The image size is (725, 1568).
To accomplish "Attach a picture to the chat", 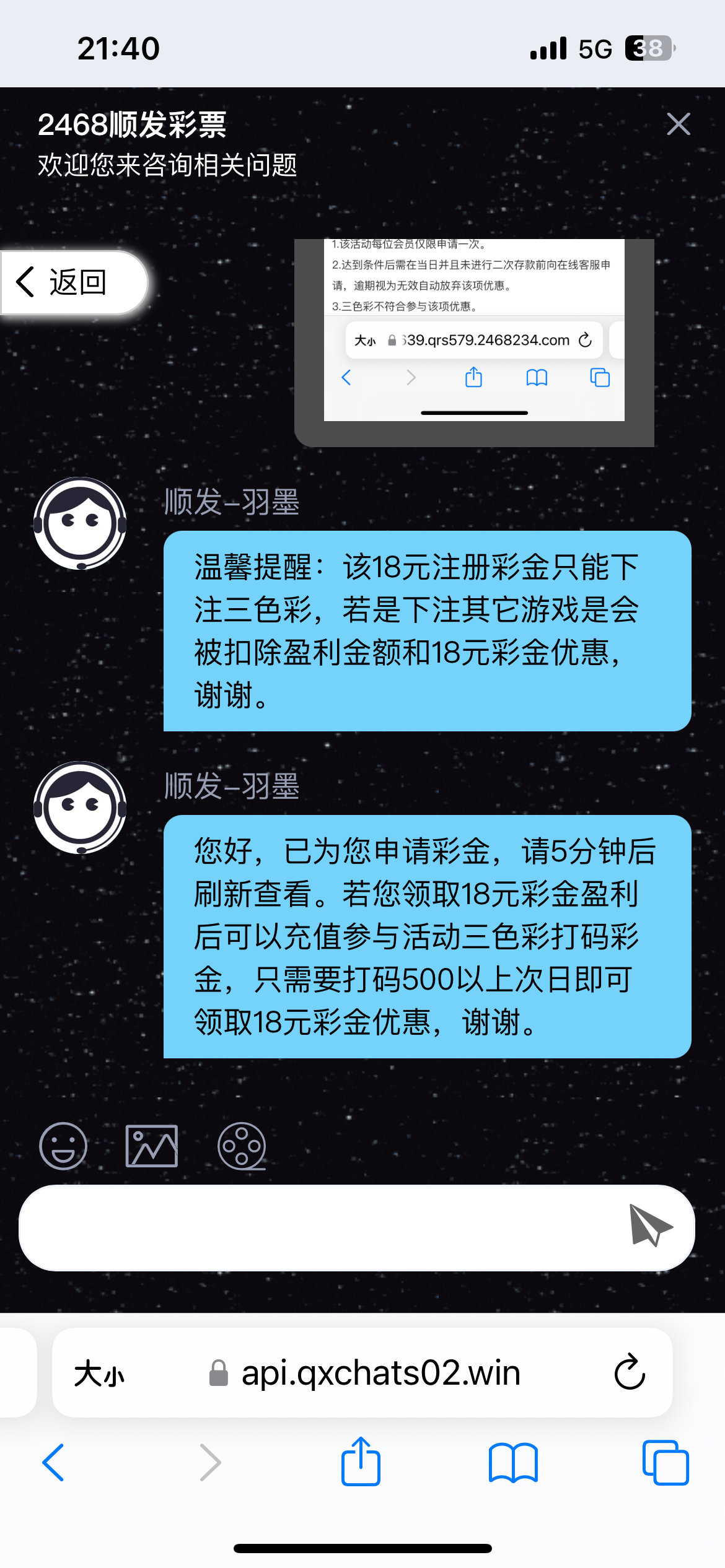I will point(152,1146).
